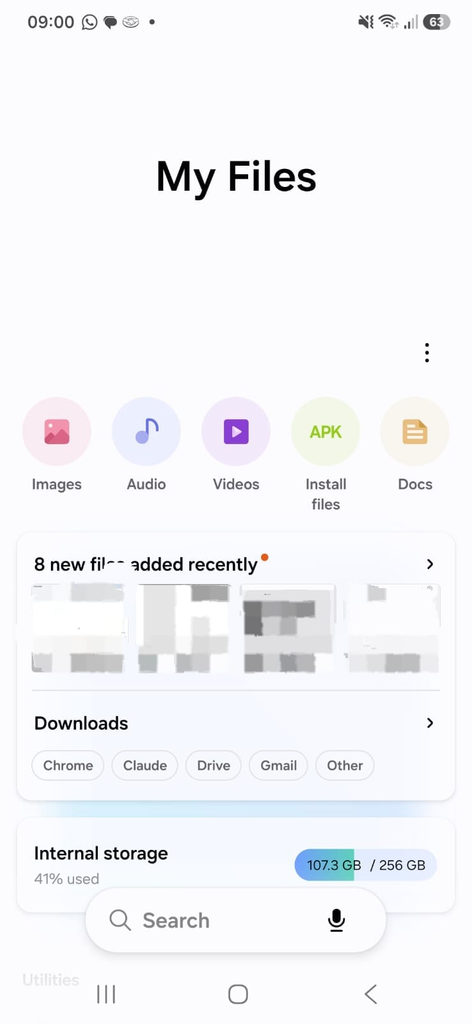Show Drive downloads
This screenshot has height=1024, width=472.
[x=213, y=765]
